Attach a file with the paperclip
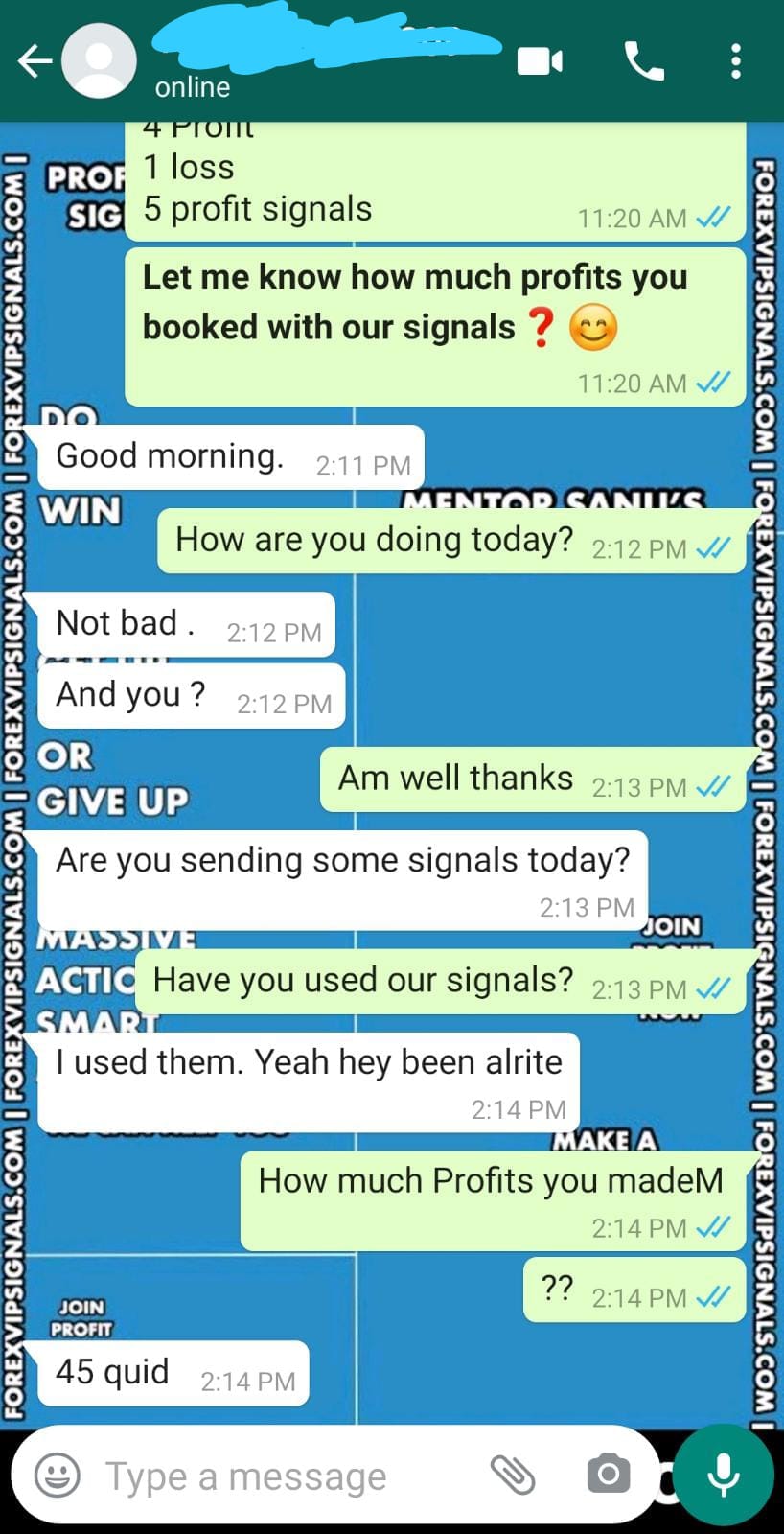Image resolution: width=784 pixels, height=1534 pixels. (513, 1475)
